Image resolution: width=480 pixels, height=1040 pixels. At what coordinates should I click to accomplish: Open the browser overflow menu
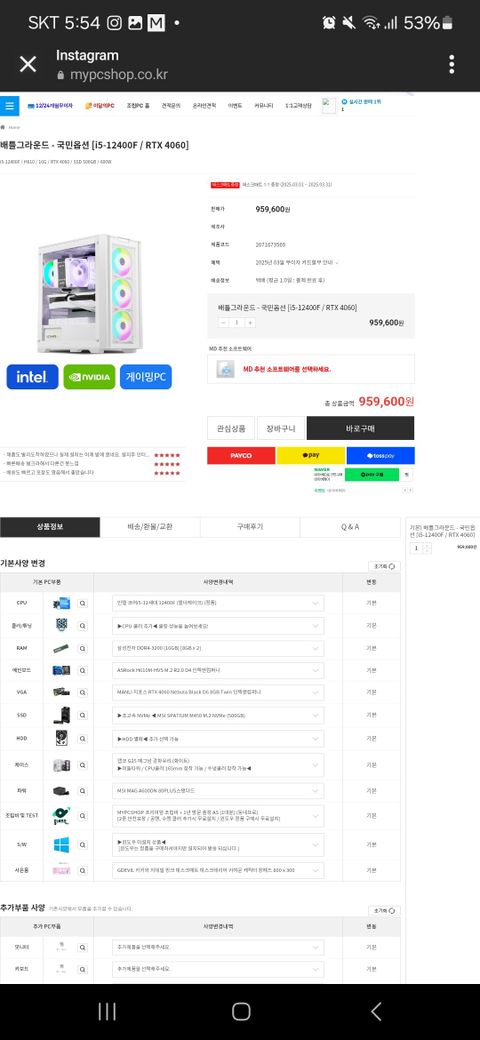pos(451,64)
